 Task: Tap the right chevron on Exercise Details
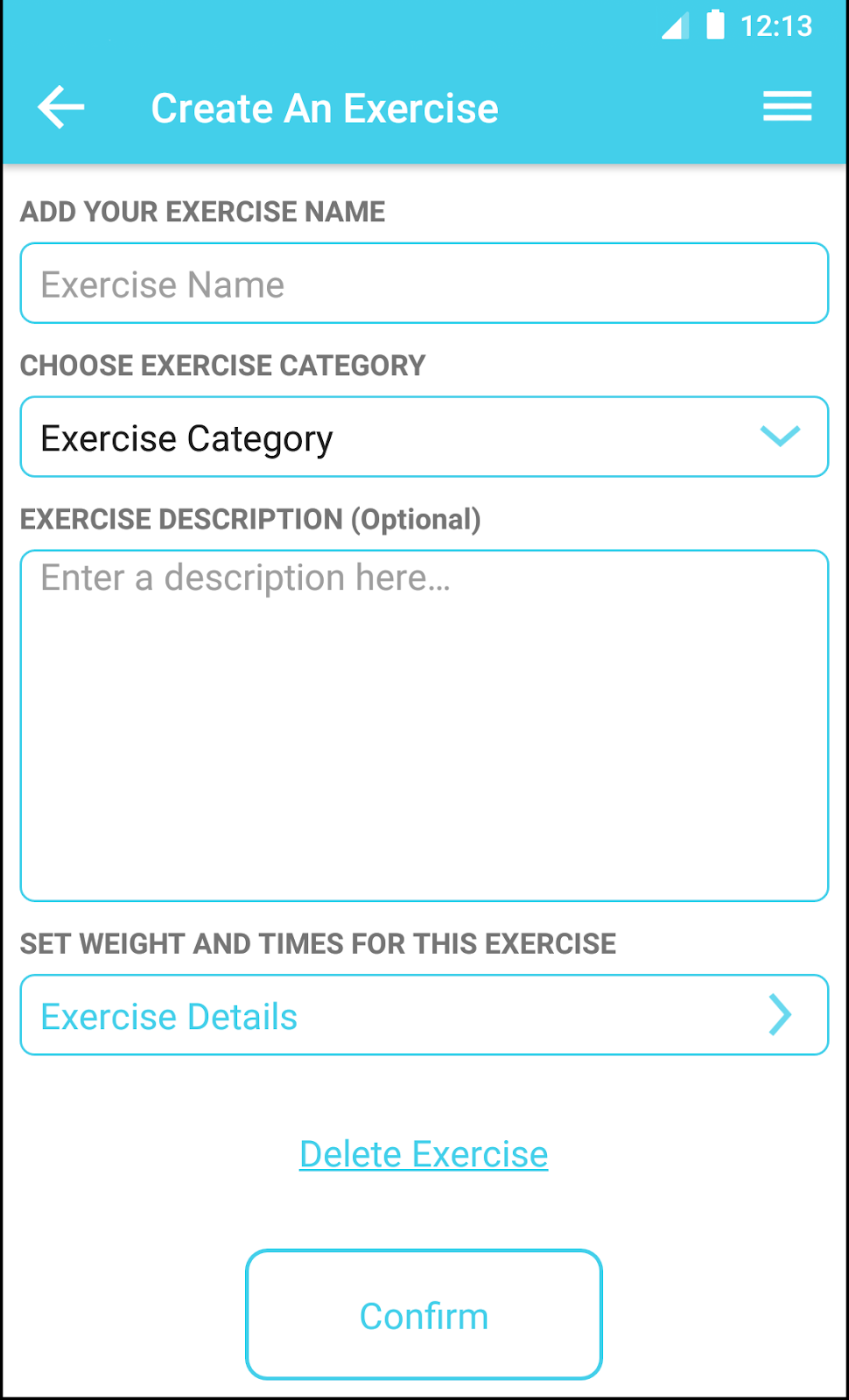point(780,1015)
